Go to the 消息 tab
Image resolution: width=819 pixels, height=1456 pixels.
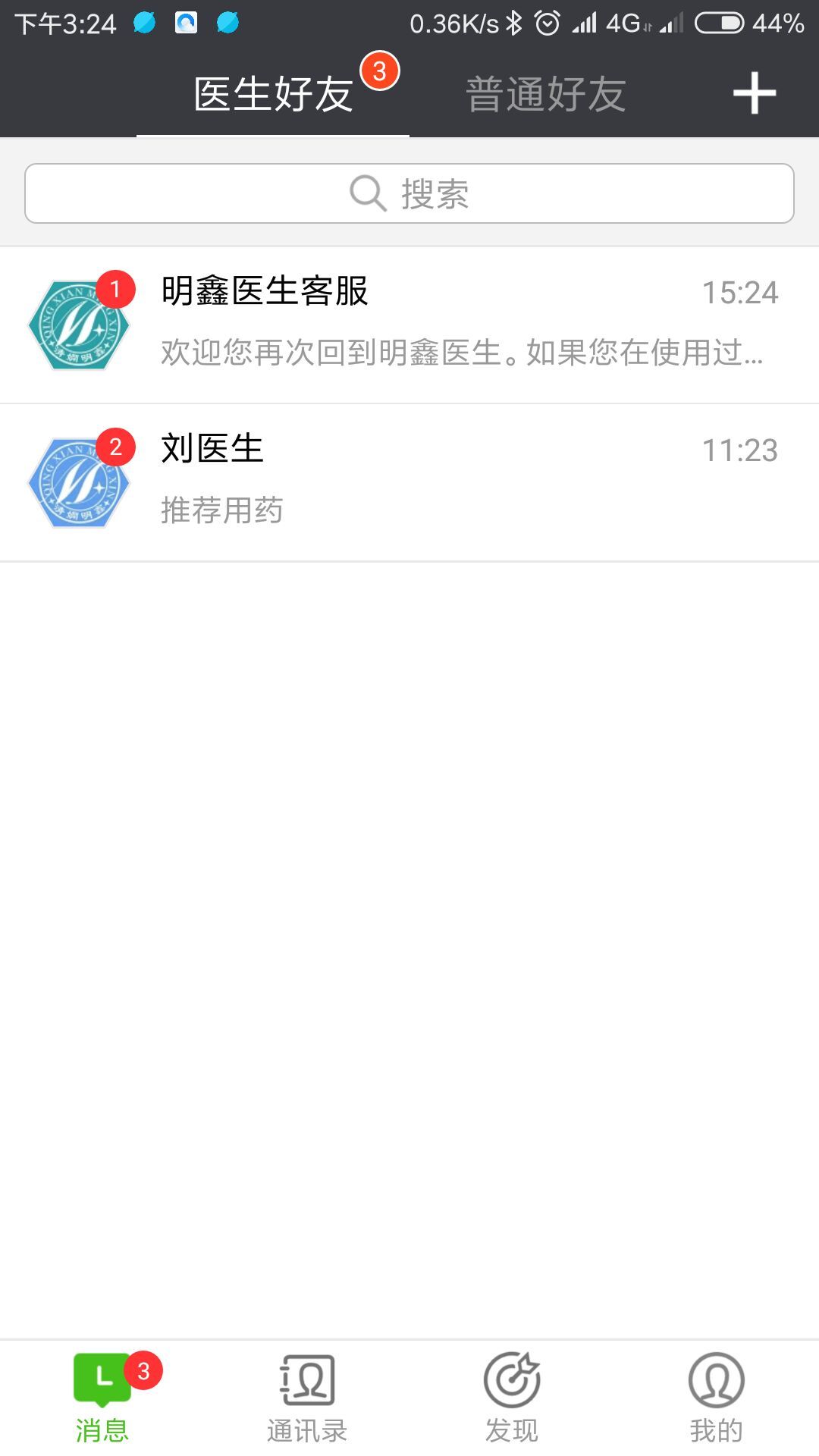pos(102,1397)
